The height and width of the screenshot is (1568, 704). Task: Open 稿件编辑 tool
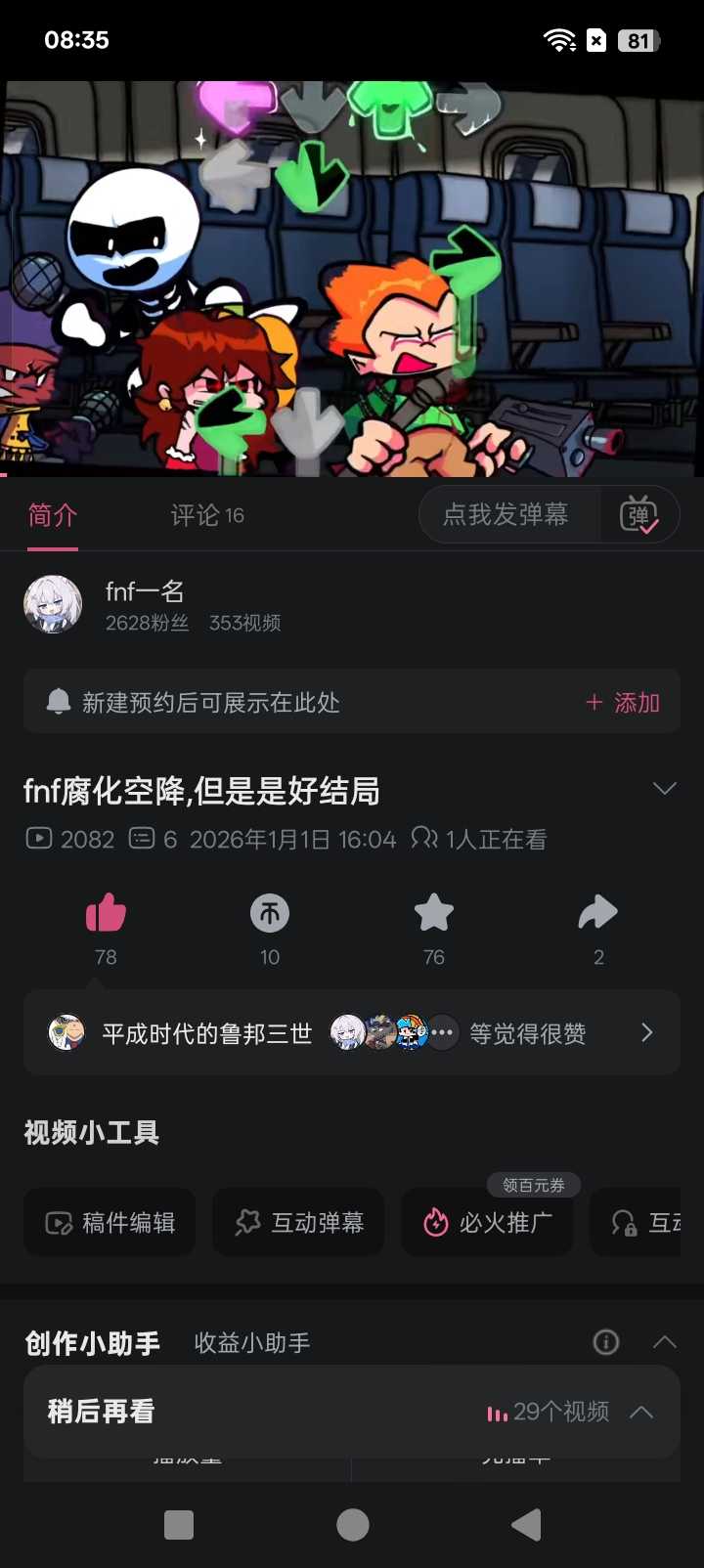110,1223
